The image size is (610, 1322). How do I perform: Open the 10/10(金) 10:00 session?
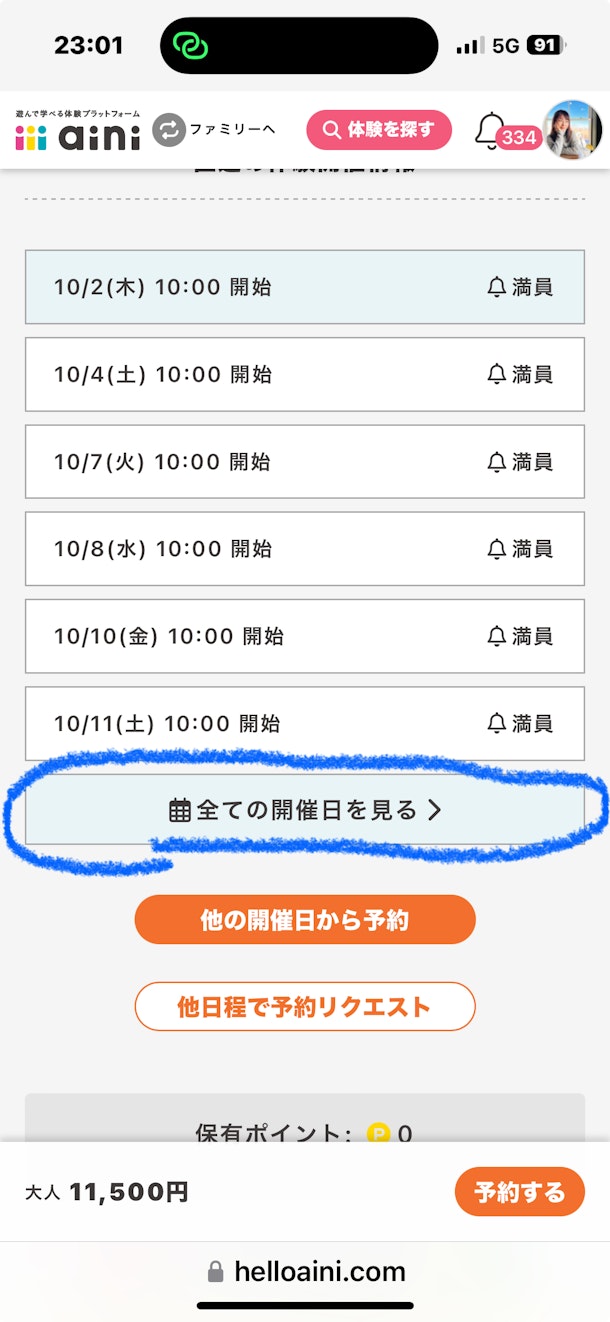[304, 636]
